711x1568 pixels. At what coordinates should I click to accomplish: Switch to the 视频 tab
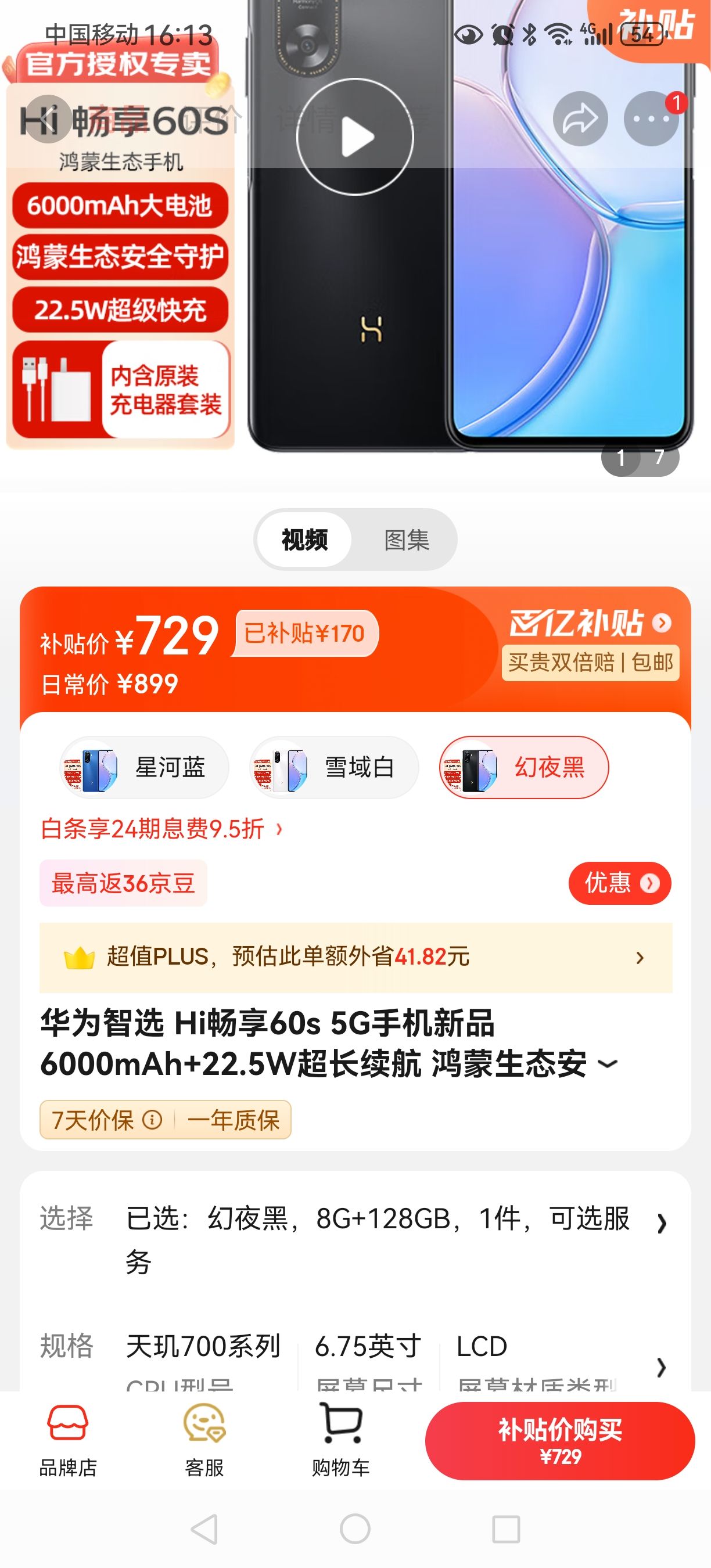304,540
